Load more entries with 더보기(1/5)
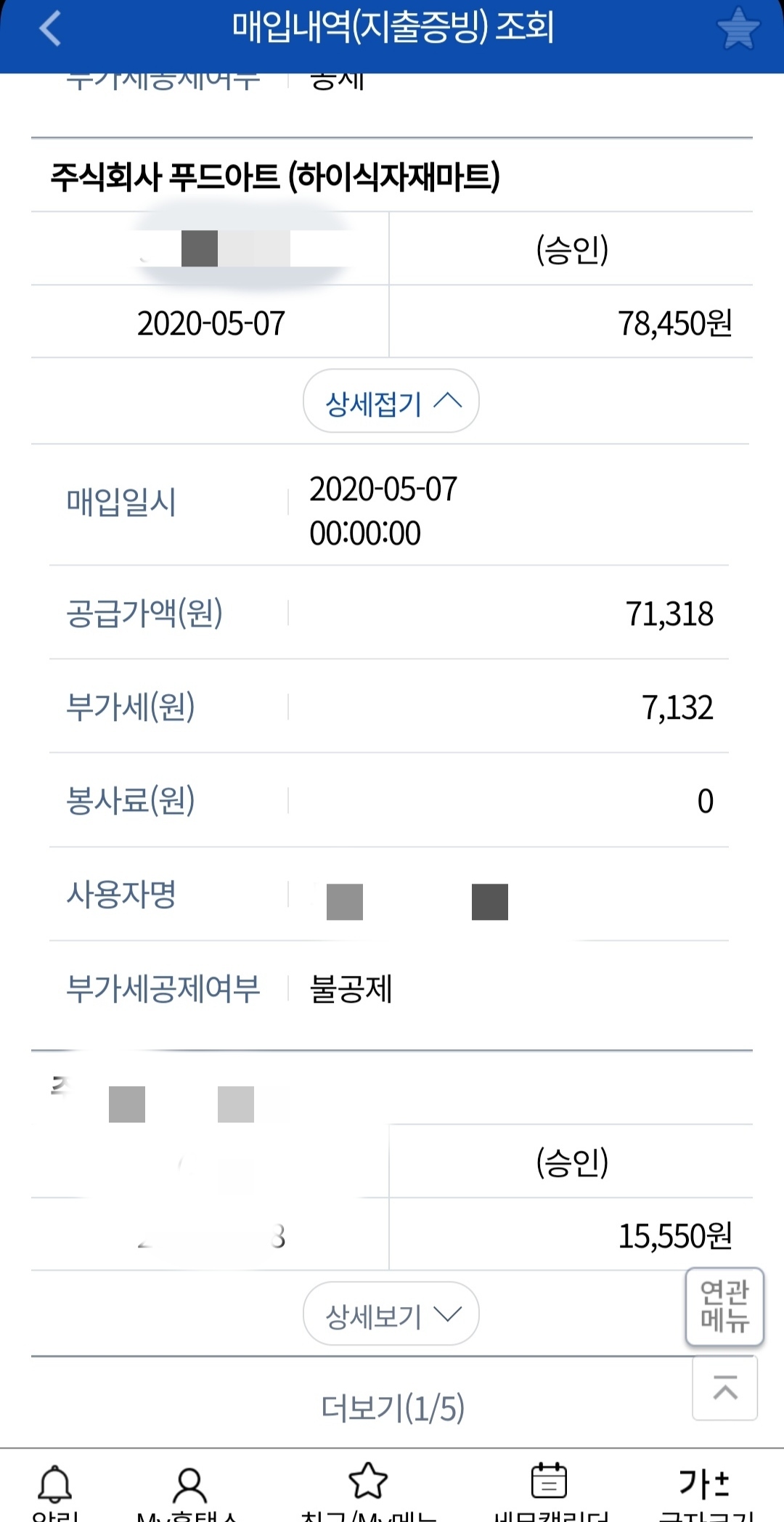This screenshot has height=1522, width=784. [392, 1408]
